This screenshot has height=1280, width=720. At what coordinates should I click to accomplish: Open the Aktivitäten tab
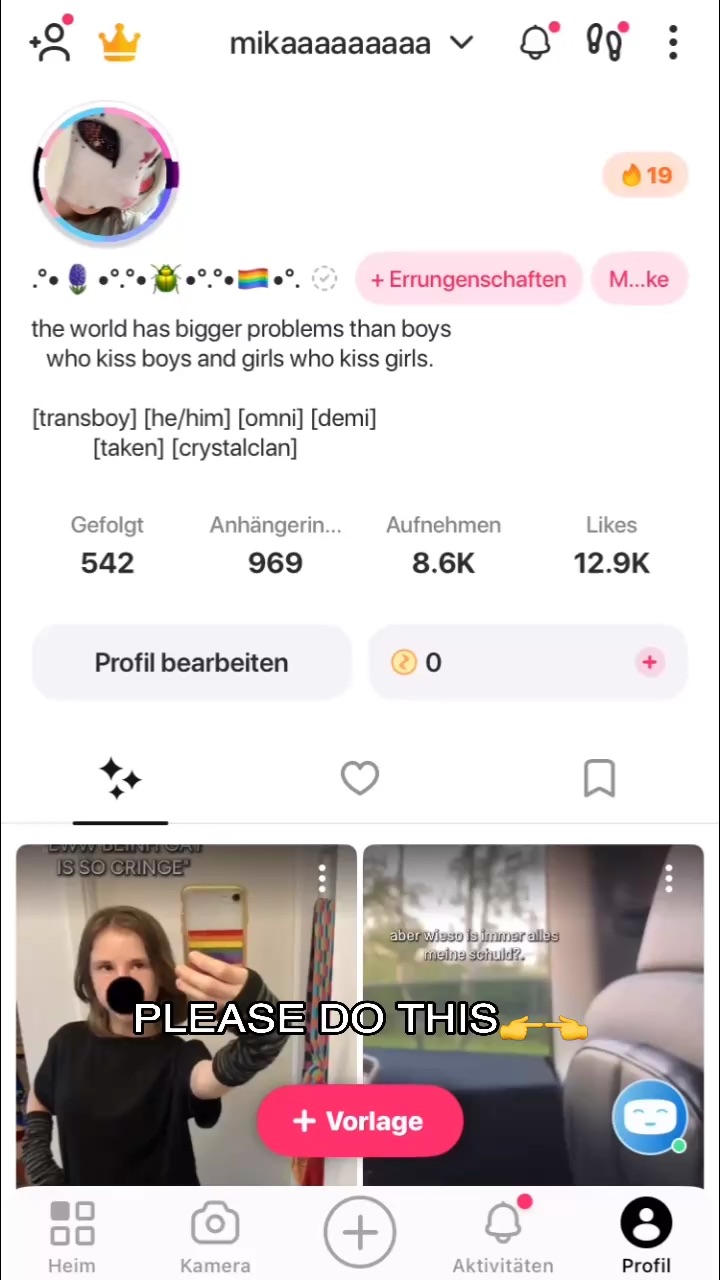[x=503, y=1237]
